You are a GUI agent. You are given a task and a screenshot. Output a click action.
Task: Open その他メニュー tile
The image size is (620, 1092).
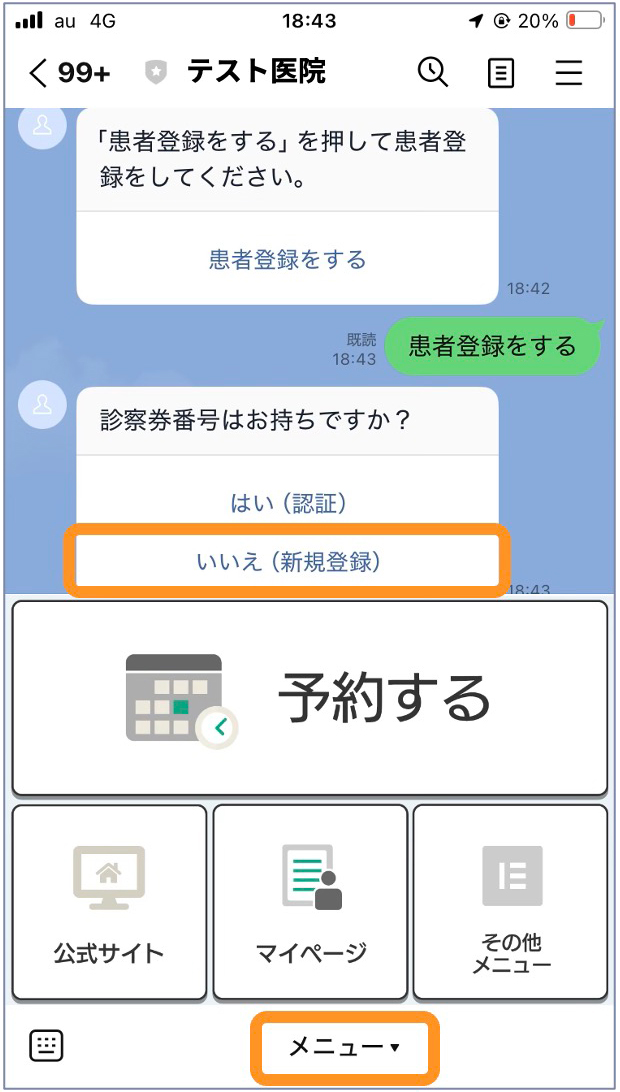point(511,903)
